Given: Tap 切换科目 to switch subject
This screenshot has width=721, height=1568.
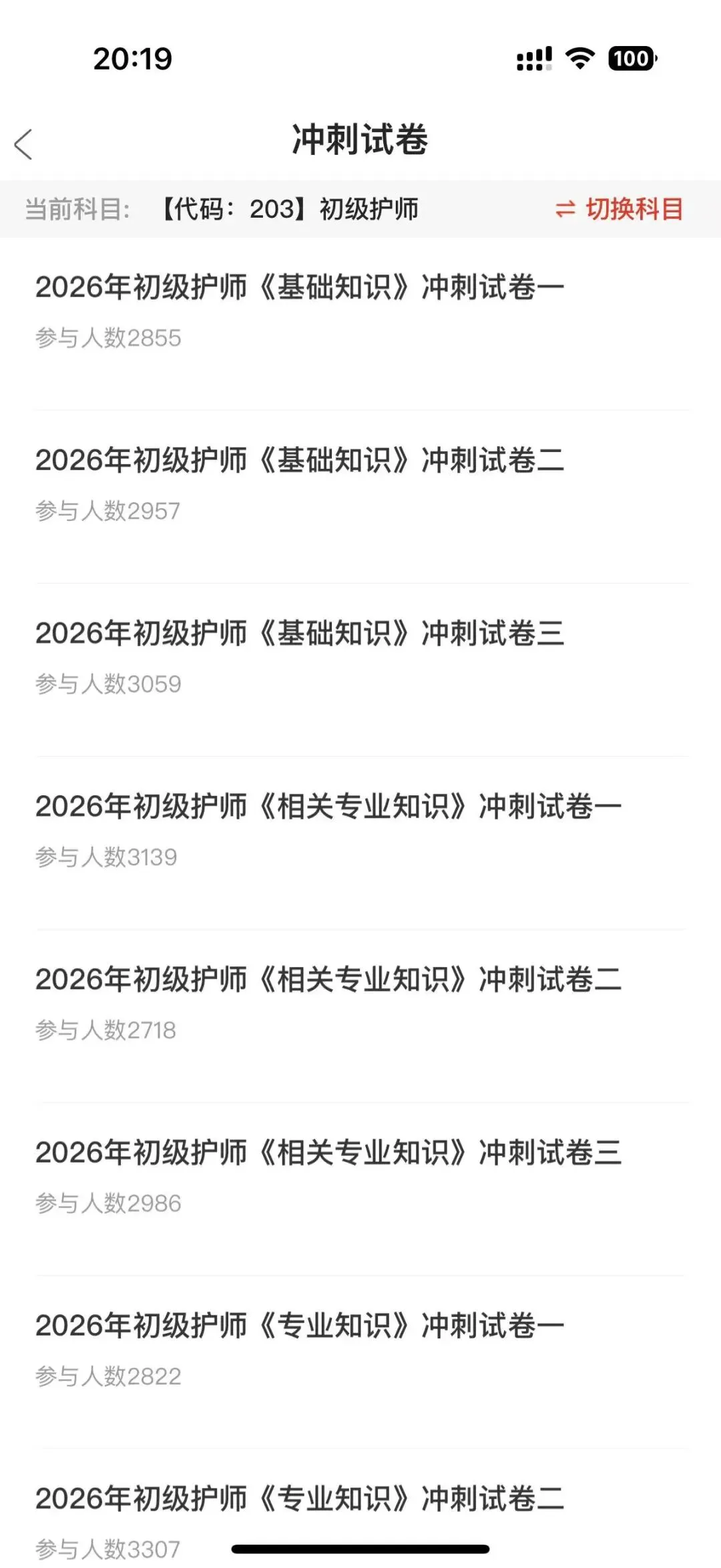Looking at the screenshot, I should (x=620, y=210).
